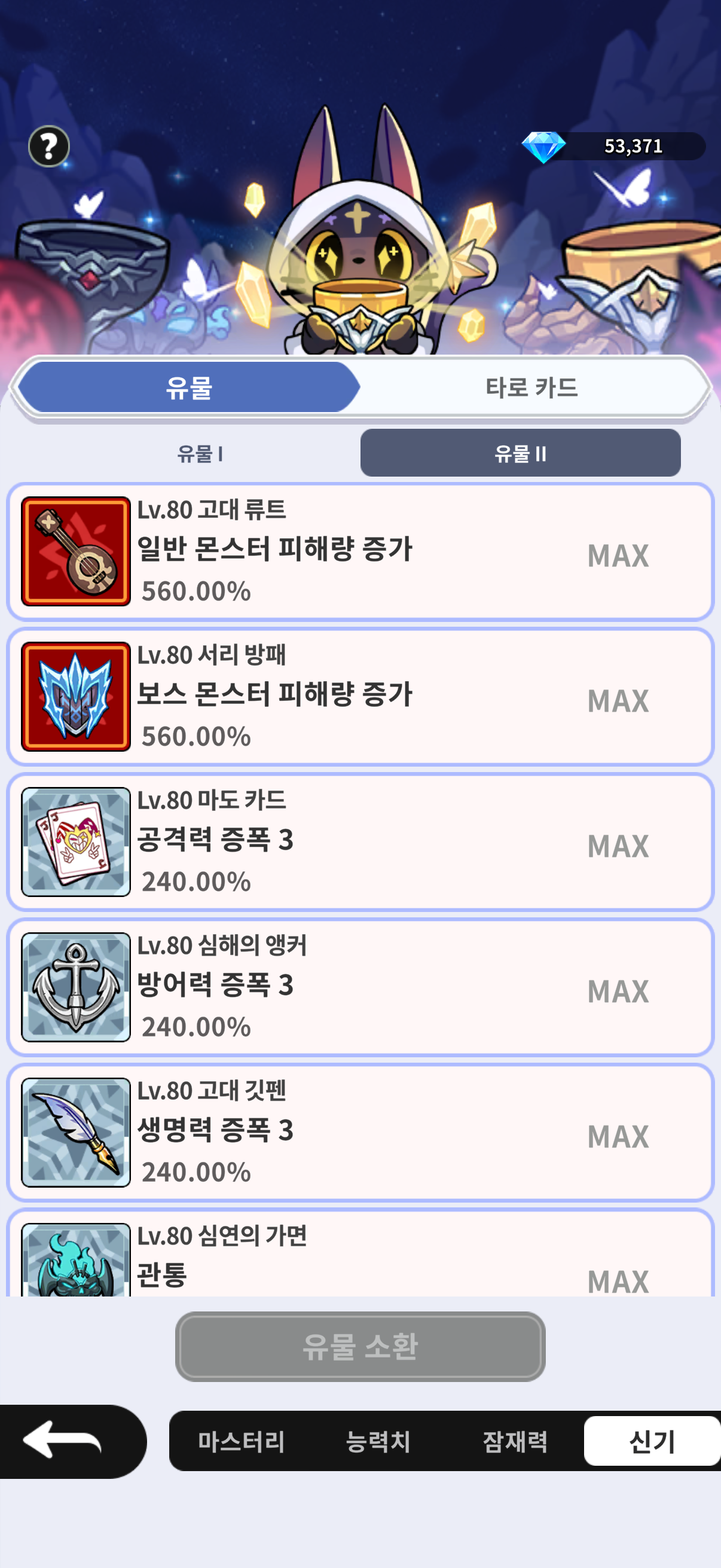Open the 마도 카드 relic card
Viewport: 721px width, 1568px height.
[x=359, y=842]
